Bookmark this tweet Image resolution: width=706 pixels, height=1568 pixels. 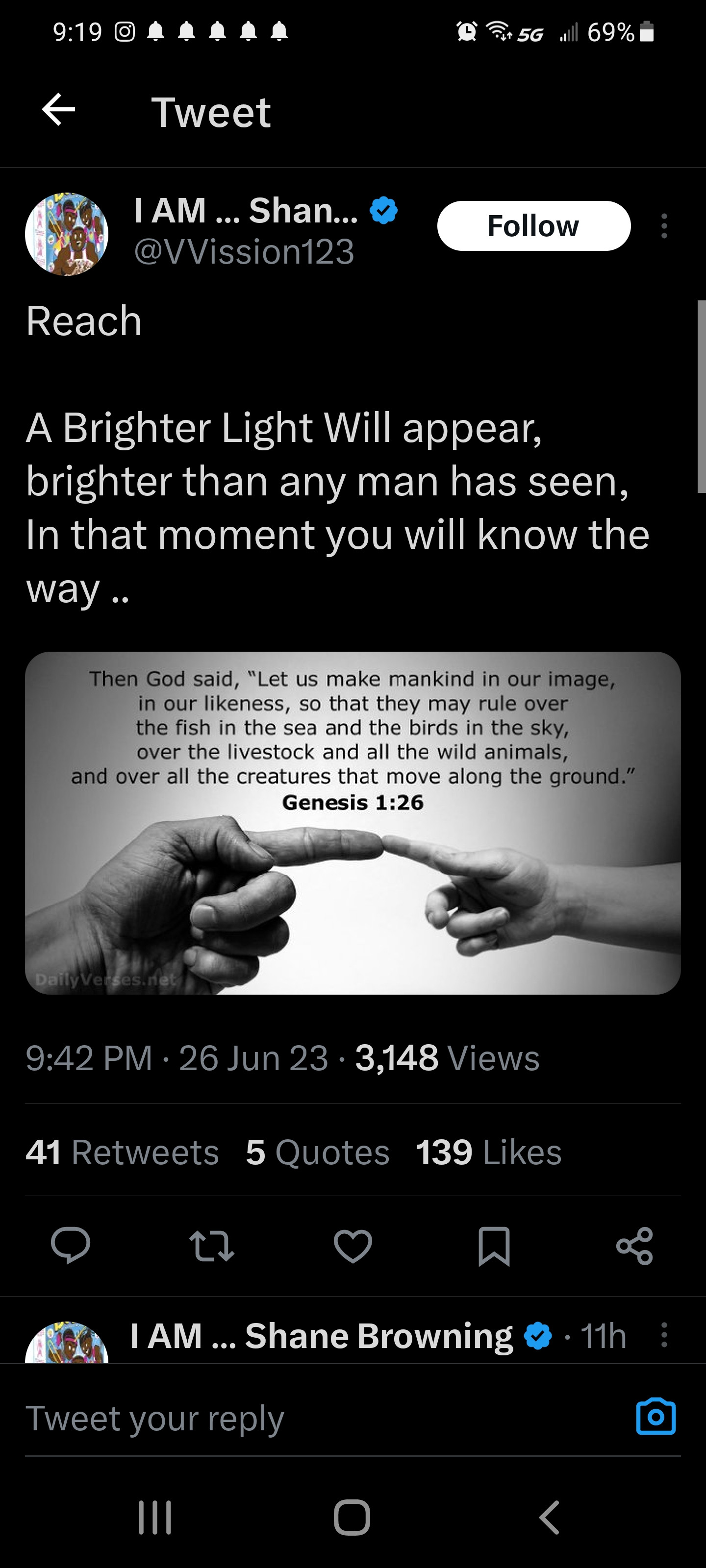pos(494,1246)
